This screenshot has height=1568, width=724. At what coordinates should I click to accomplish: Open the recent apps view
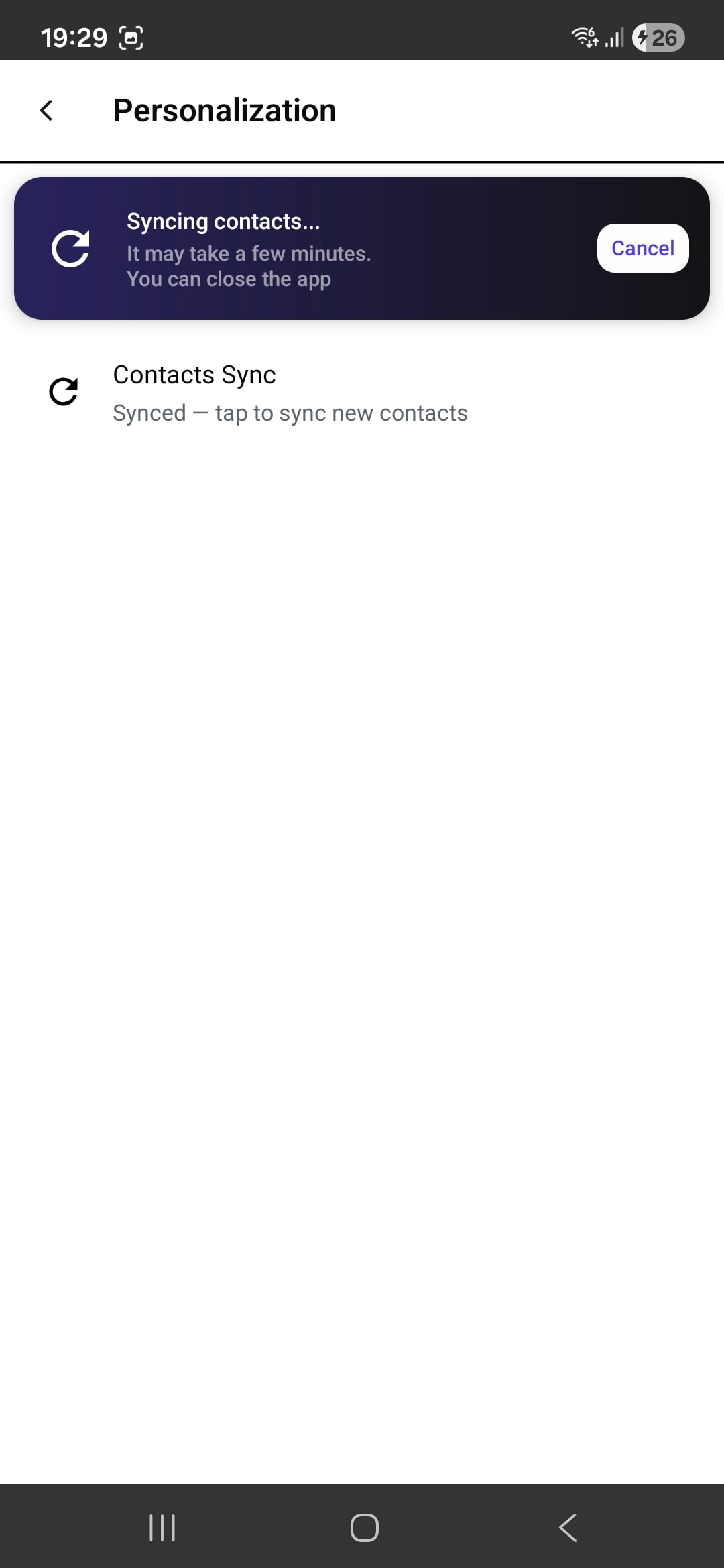click(x=162, y=1528)
